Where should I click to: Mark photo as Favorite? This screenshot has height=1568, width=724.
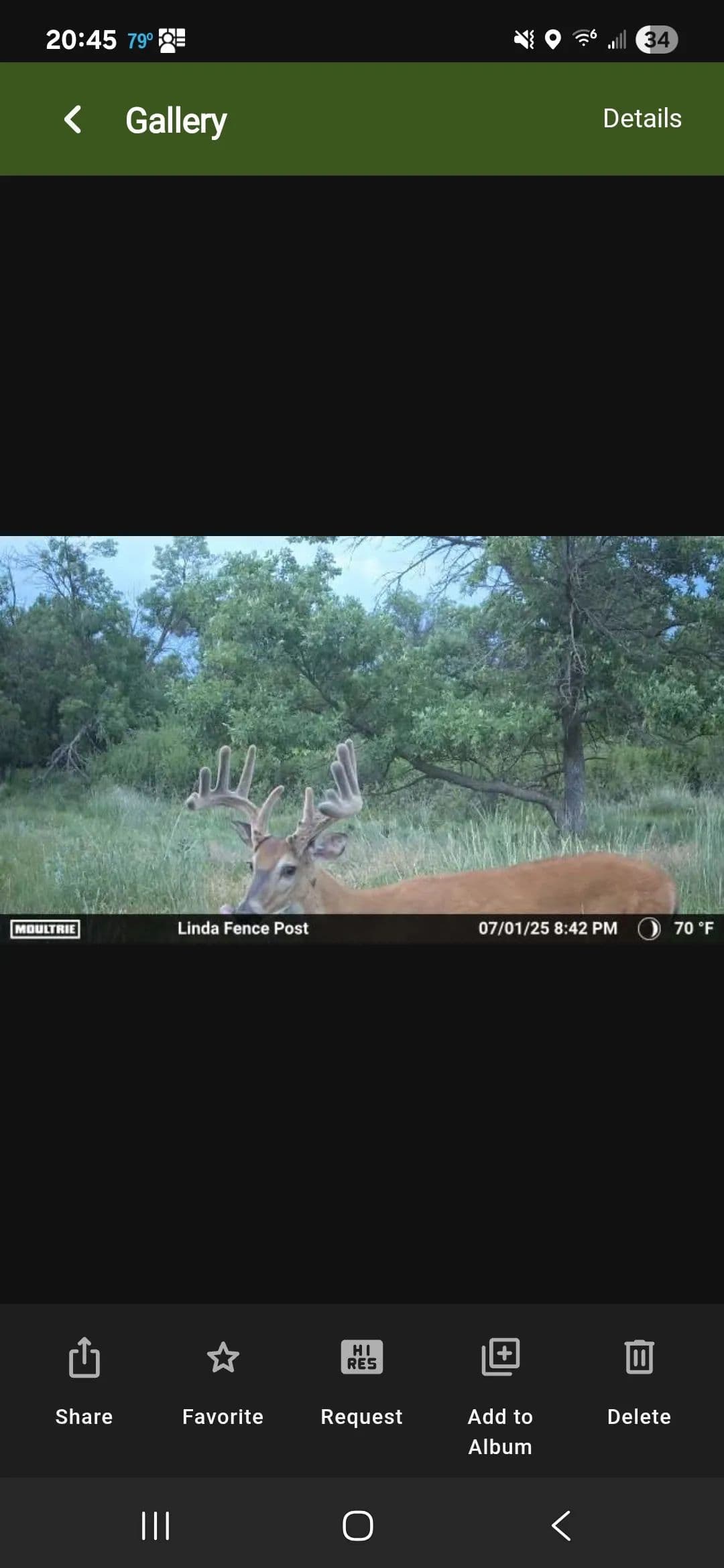click(x=223, y=1380)
